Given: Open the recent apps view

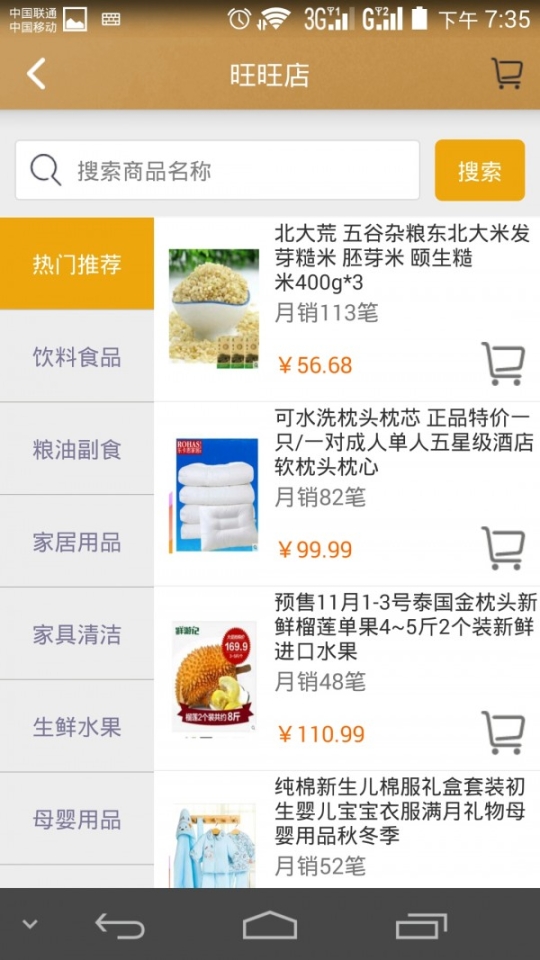Looking at the screenshot, I should pos(421,925).
